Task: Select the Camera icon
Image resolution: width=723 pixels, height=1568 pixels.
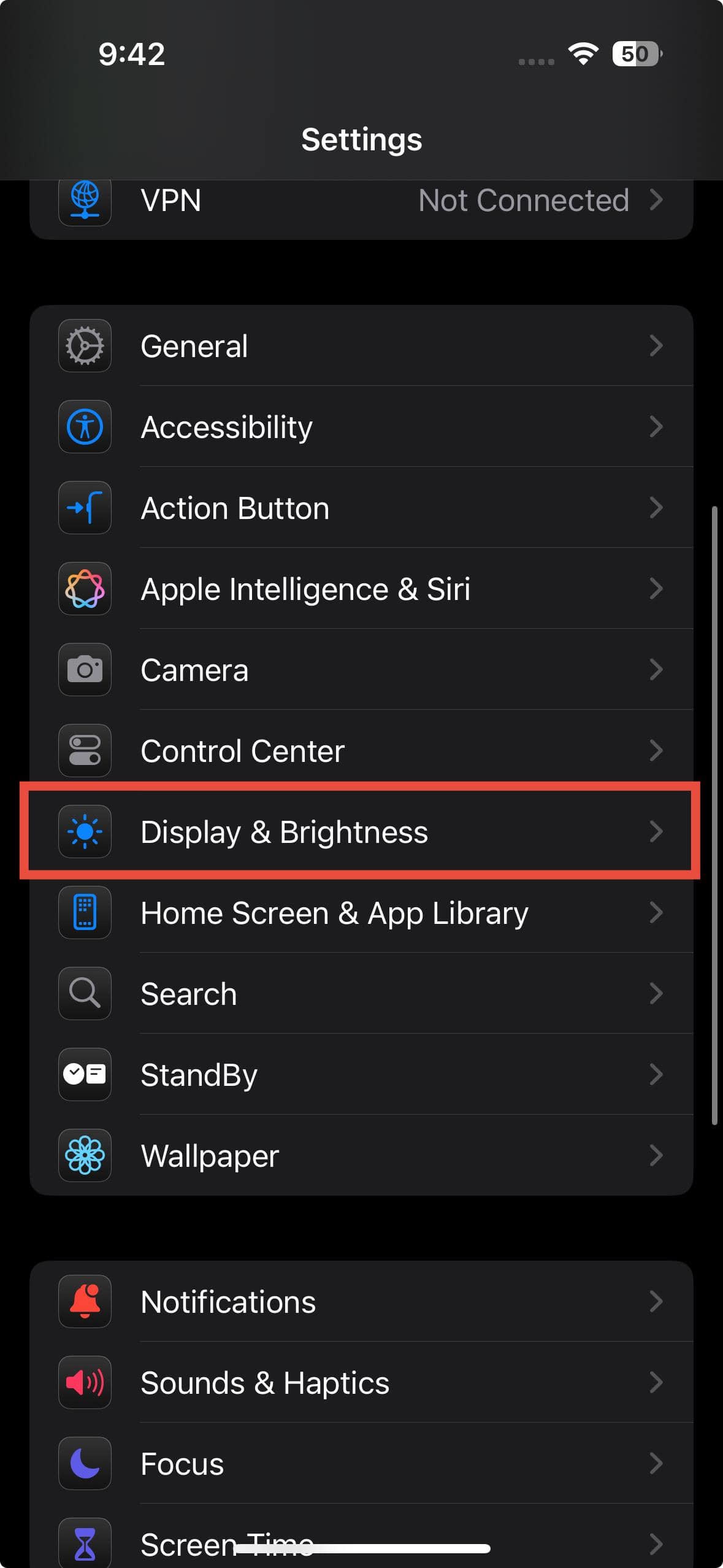Action: pos(85,670)
